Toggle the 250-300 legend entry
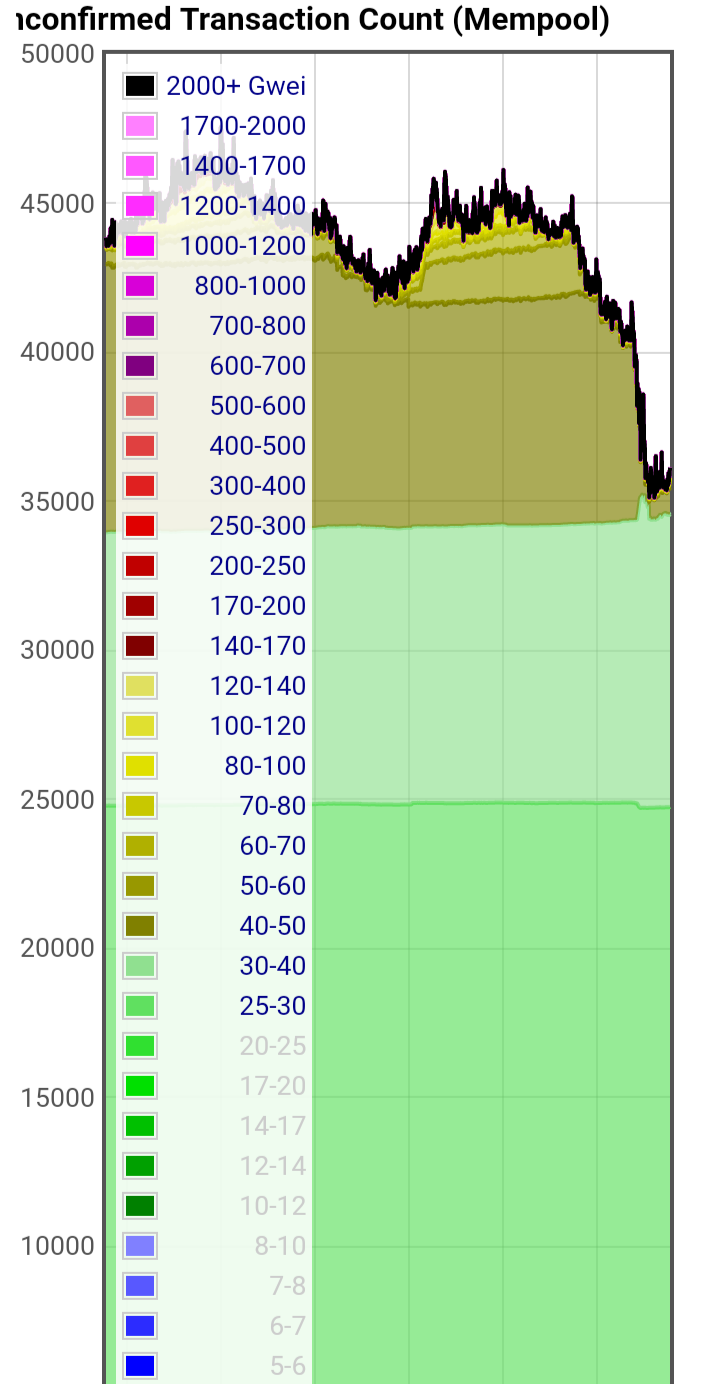The width and height of the screenshot is (720, 1384). click(x=214, y=526)
